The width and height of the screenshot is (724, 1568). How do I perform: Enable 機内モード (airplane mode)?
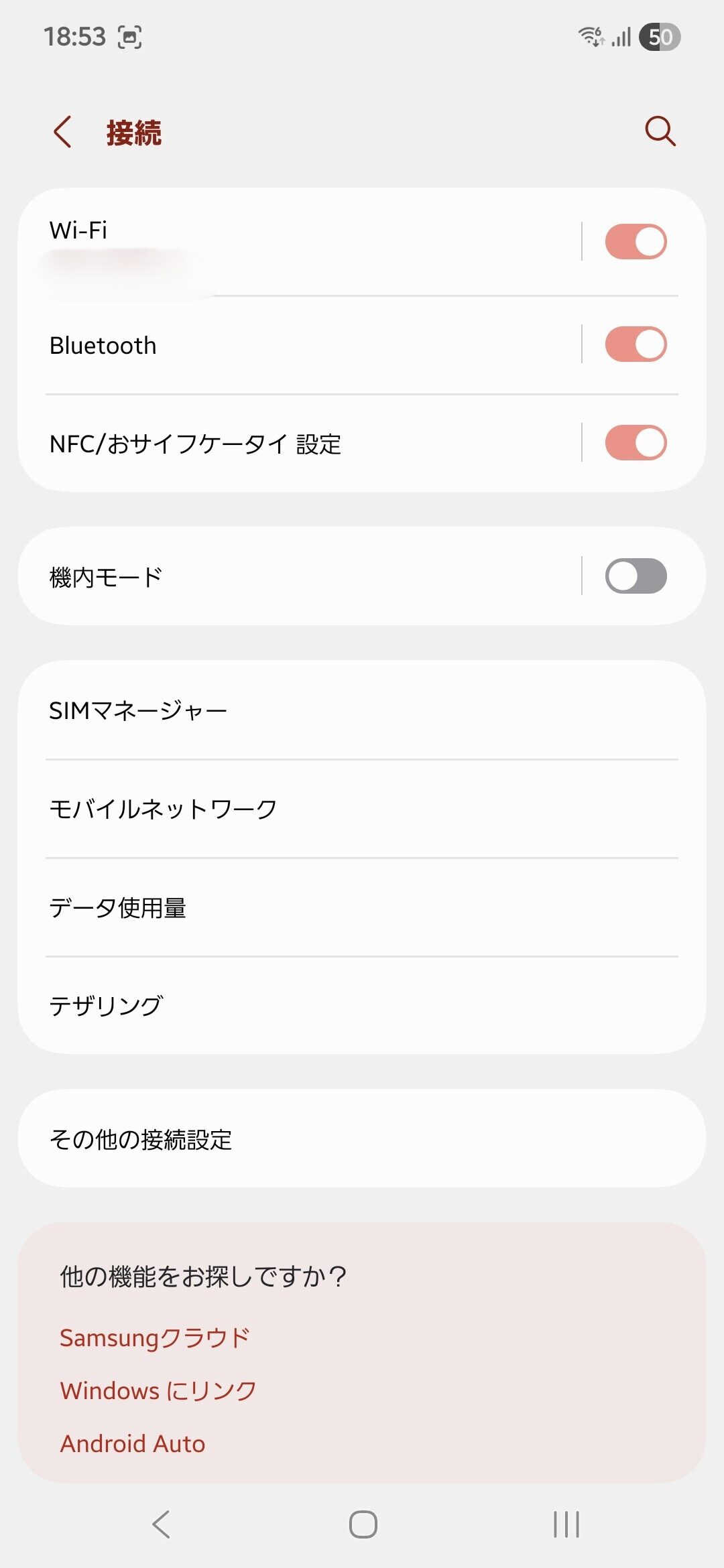(636, 575)
